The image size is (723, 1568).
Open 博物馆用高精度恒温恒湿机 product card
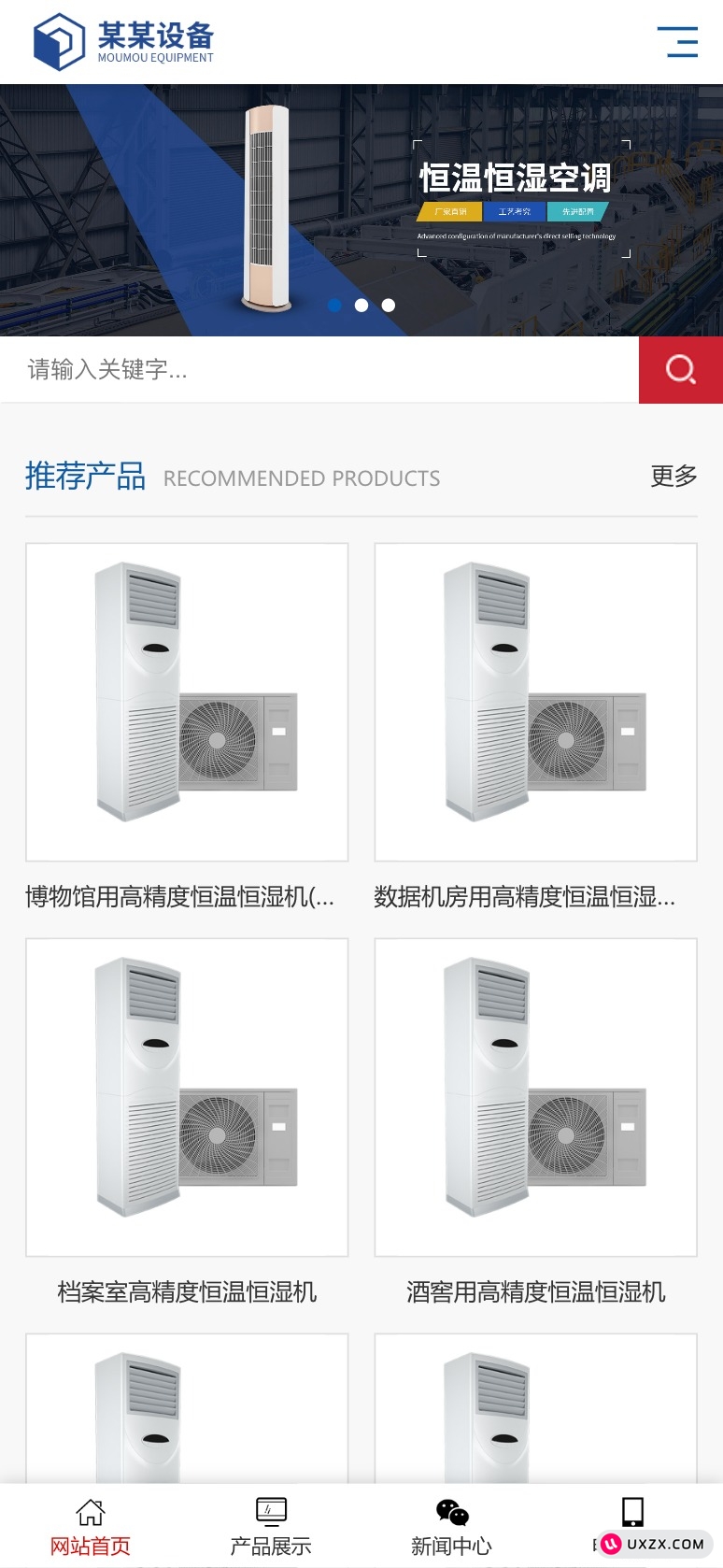(187, 703)
